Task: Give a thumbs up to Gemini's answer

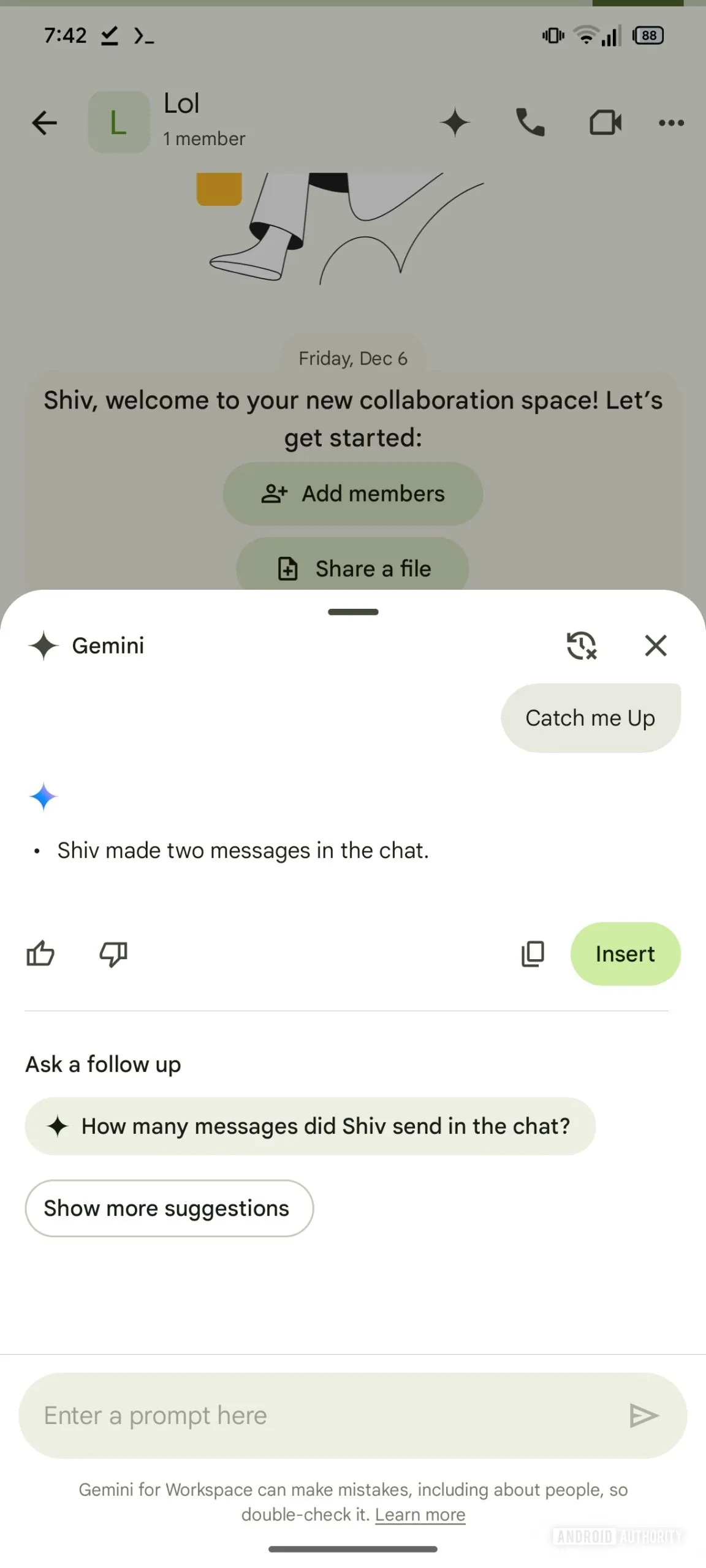Action: pyautogui.click(x=41, y=954)
